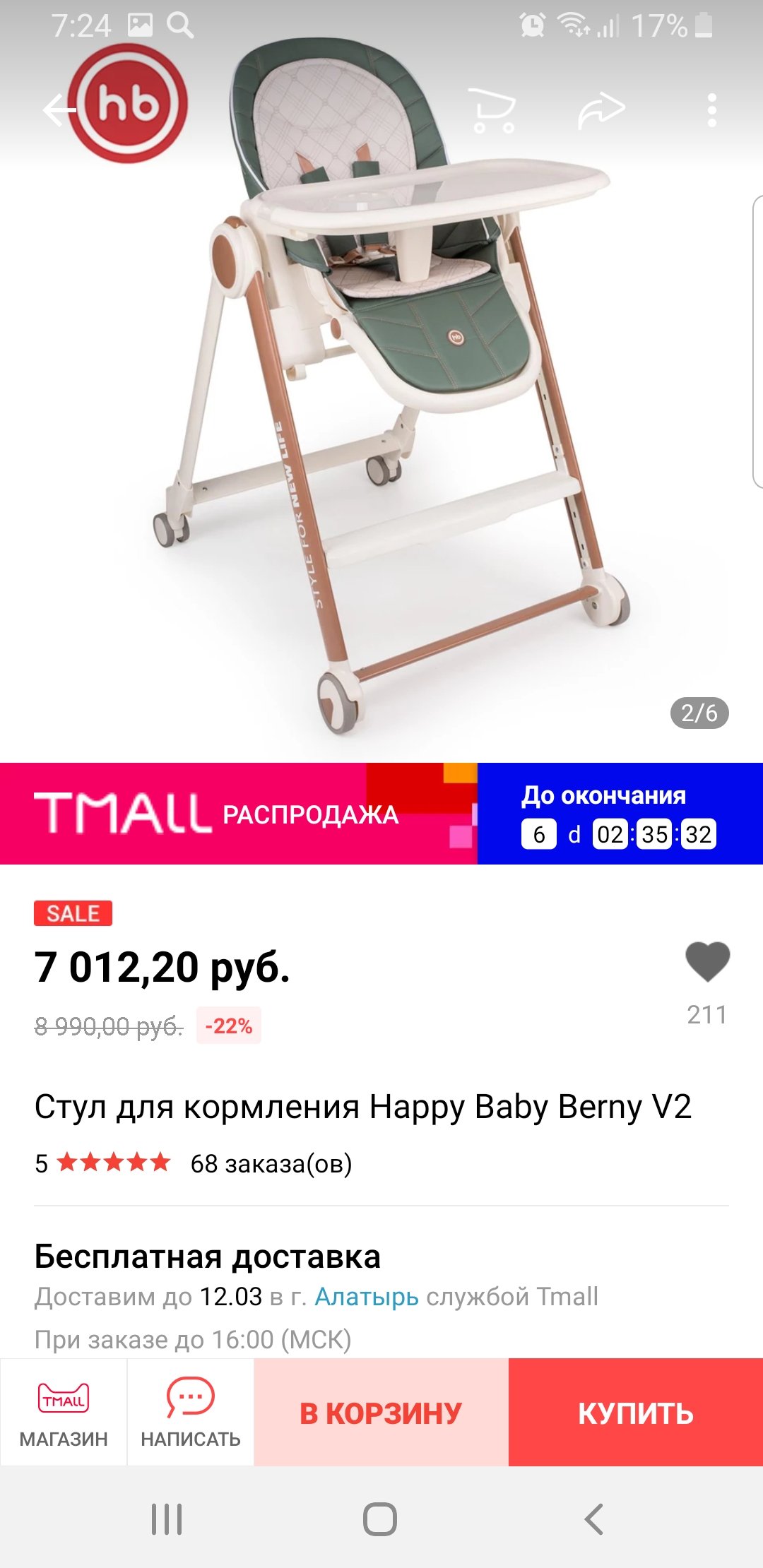The width and height of the screenshot is (763, 1568).
Task: Open reviews via the five-star rating
Action: coord(113,1163)
